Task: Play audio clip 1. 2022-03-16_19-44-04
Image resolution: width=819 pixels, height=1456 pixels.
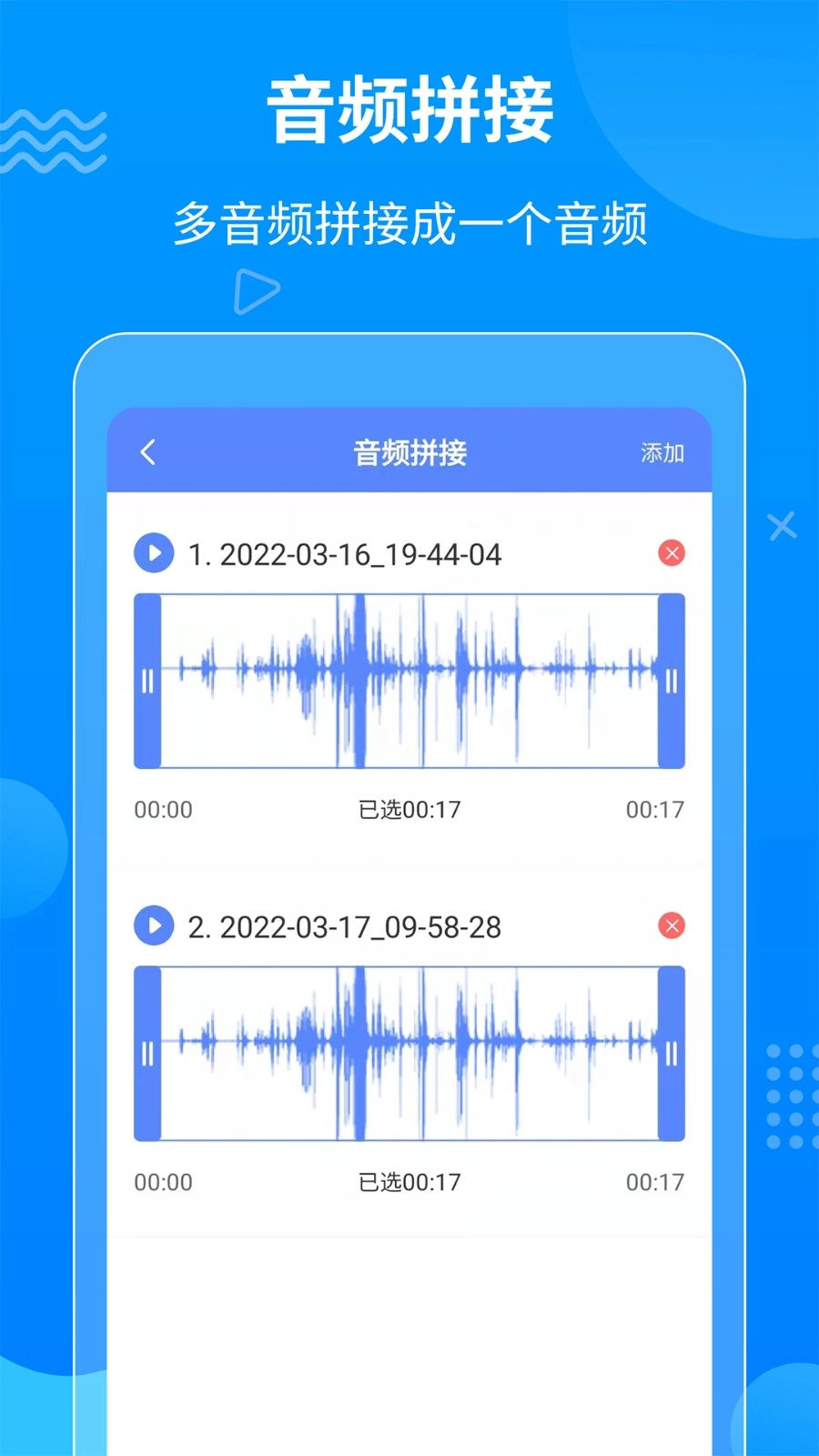Action: point(154,552)
